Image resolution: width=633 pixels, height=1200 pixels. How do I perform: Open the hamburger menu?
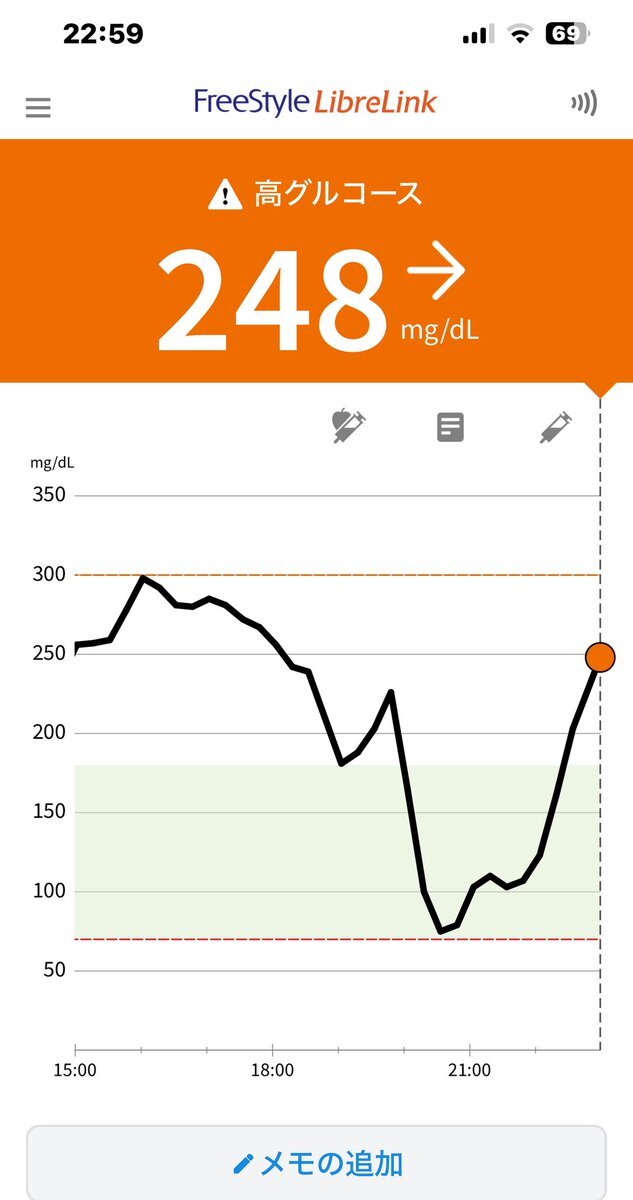(38, 107)
